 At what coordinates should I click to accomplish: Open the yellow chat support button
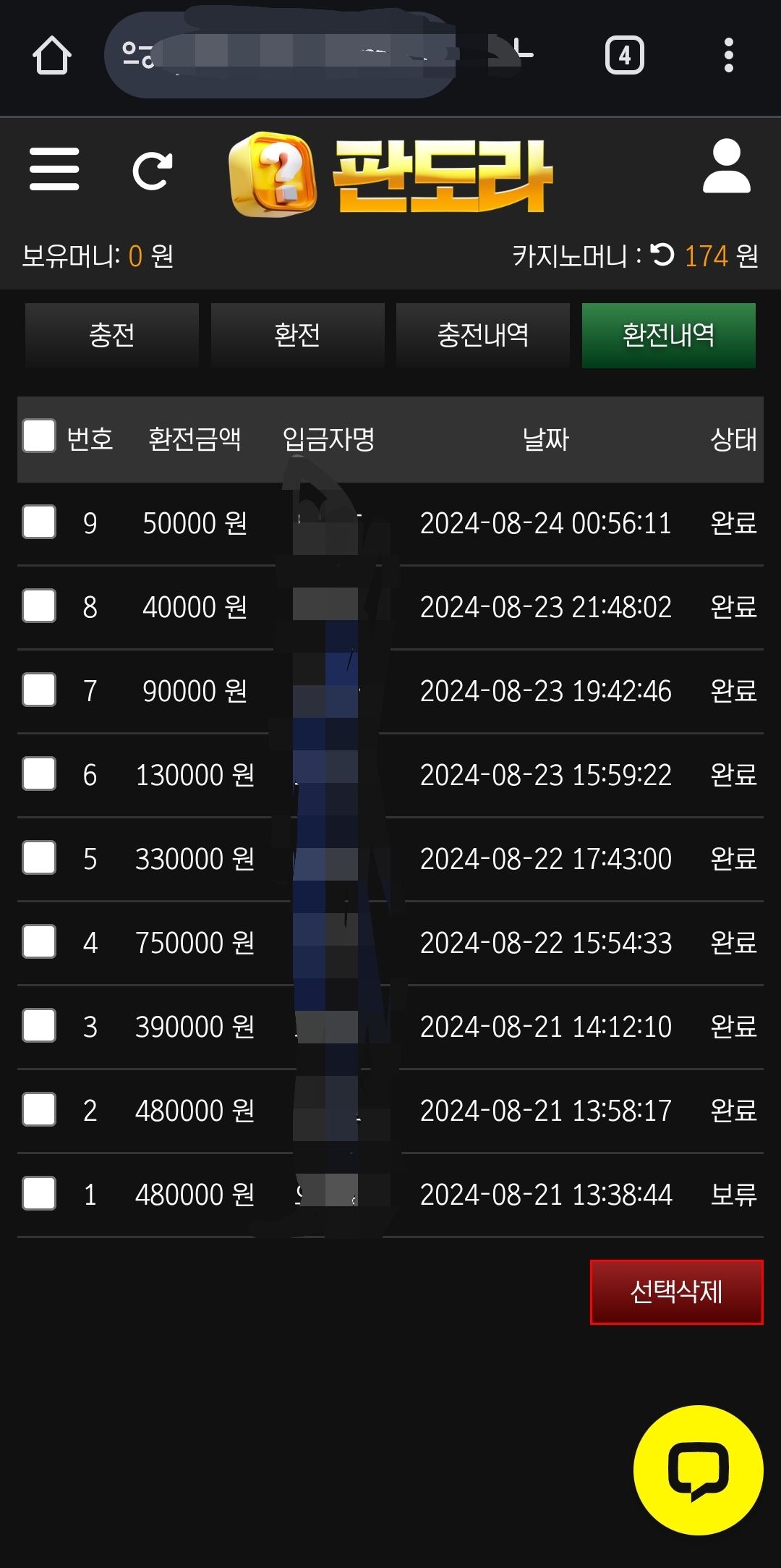[698, 1470]
